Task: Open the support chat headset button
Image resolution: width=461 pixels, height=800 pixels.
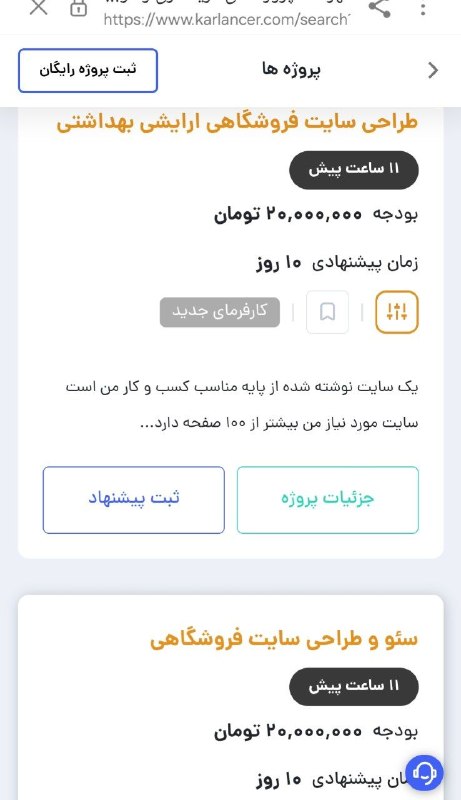Action: coord(424,773)
